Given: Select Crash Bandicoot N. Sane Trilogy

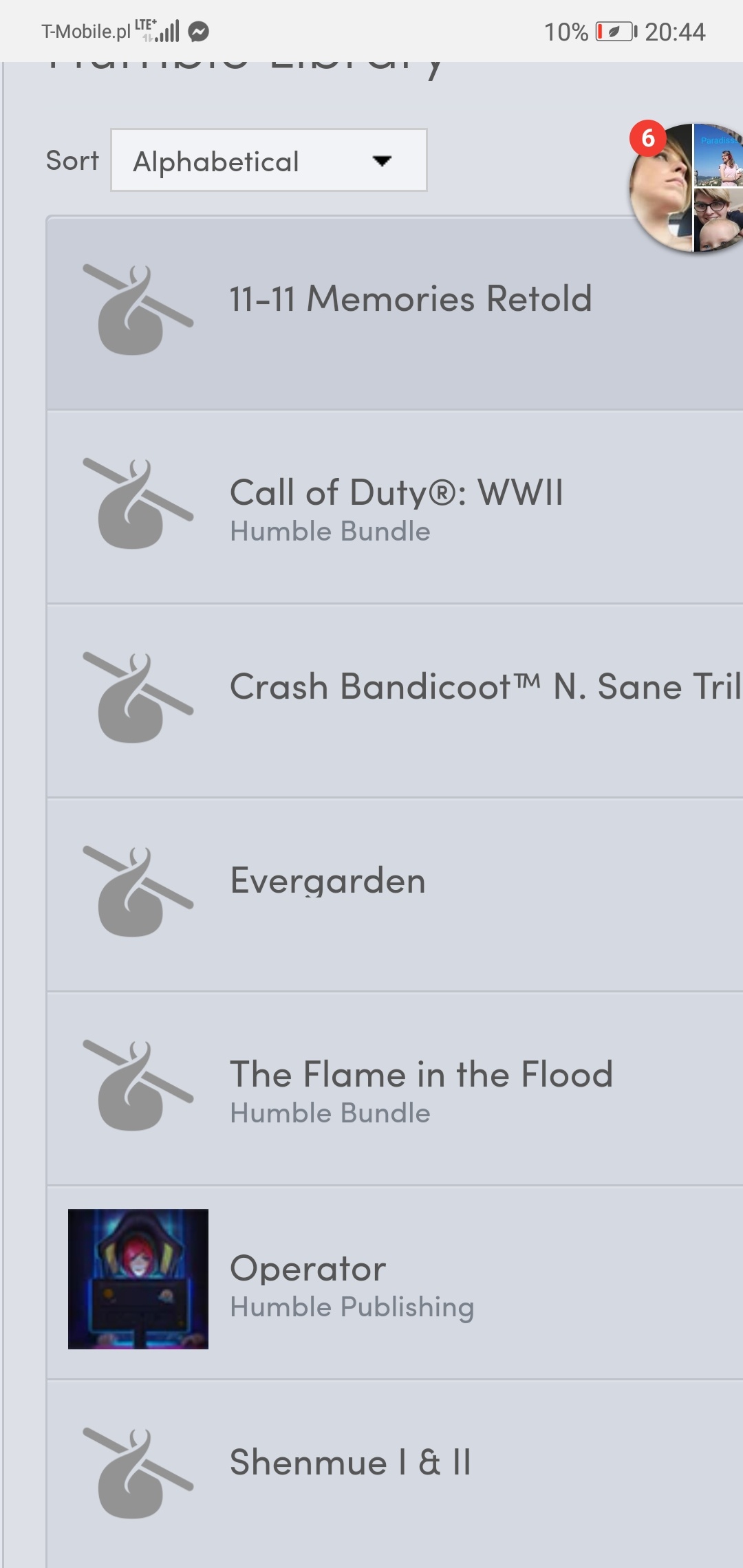Looking at the screenshot, I should (395, 701).
